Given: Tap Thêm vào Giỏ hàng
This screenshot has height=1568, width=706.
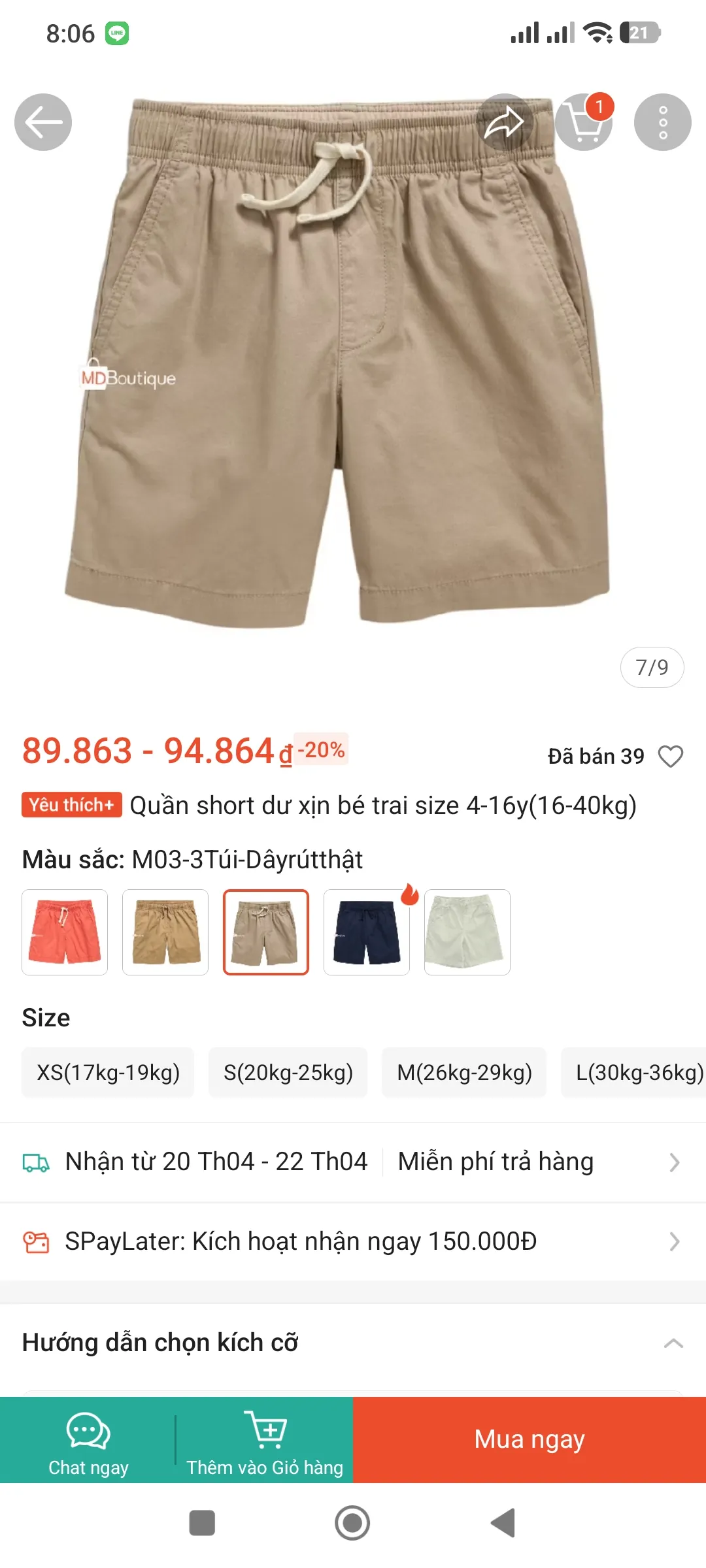Looking at the screenshot, I should (265, 1441).
